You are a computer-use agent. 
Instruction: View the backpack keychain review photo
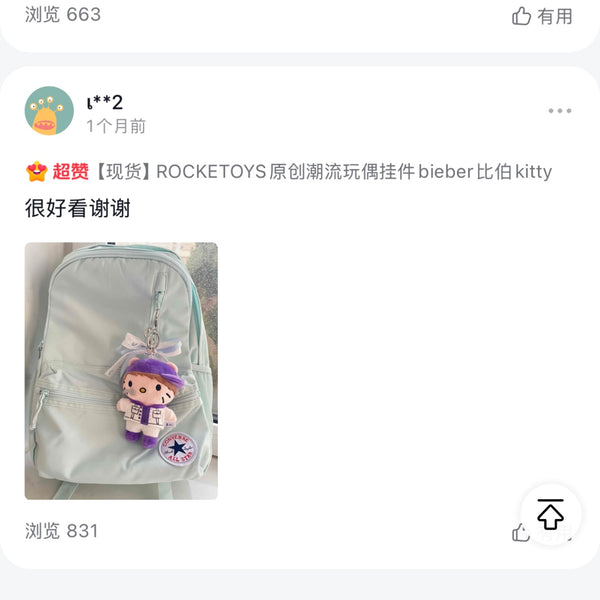pos(121,371)
